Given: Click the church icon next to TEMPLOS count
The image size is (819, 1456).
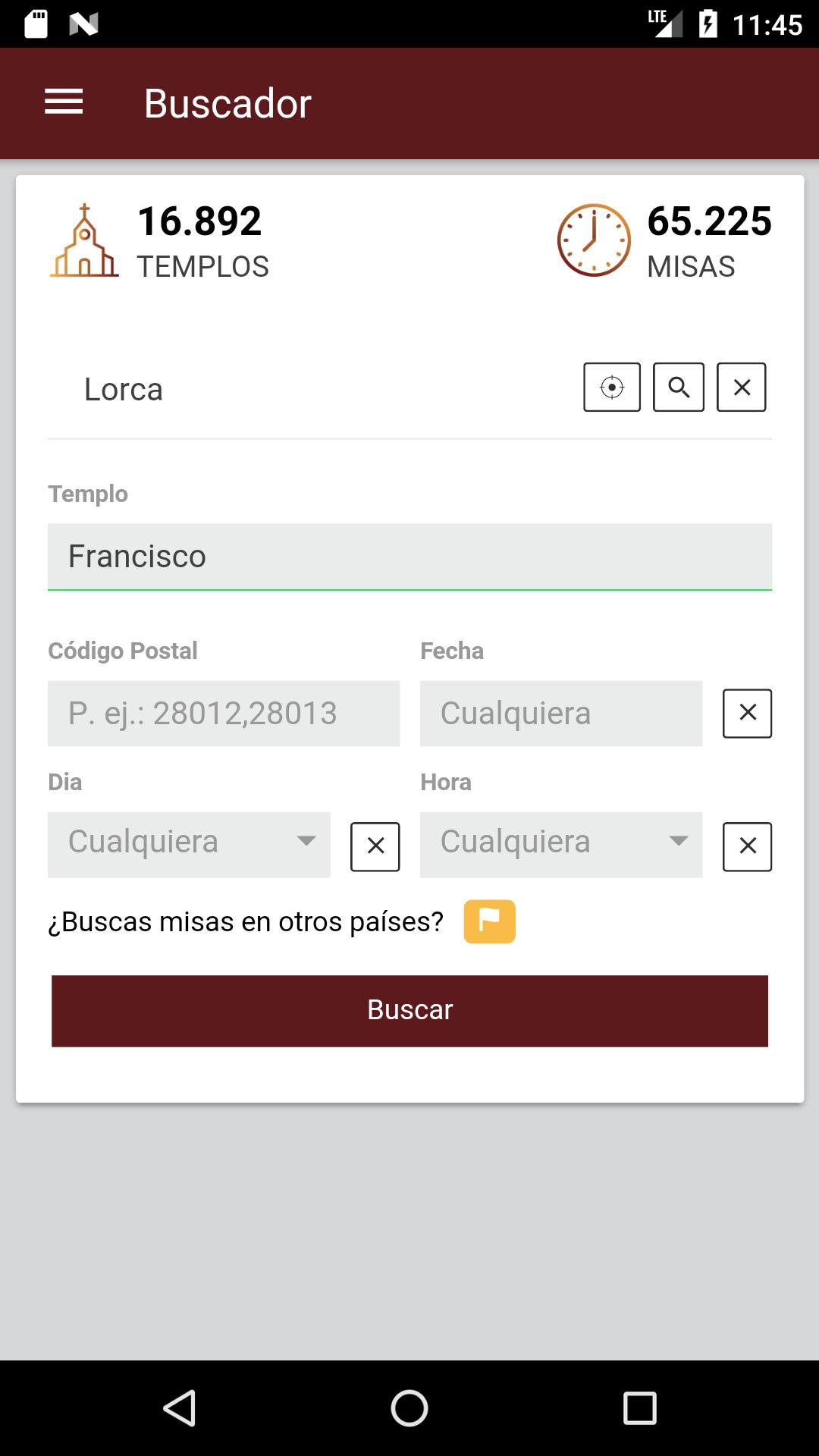Looking at the screenshot, I should (x=83, y=241).
